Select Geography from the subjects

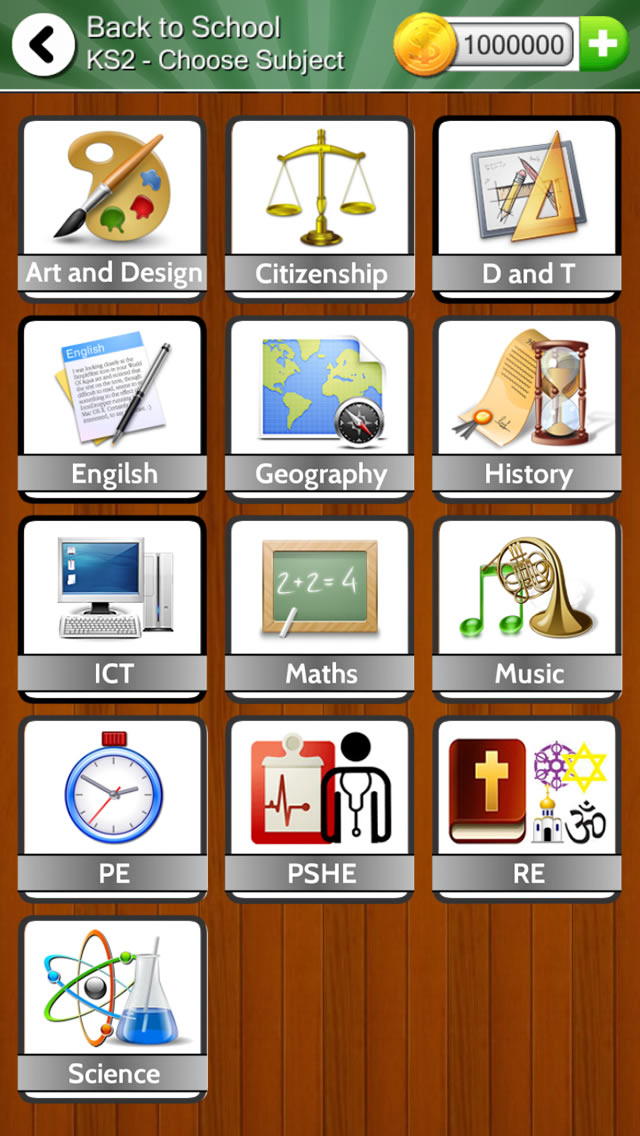coord(320,409)
